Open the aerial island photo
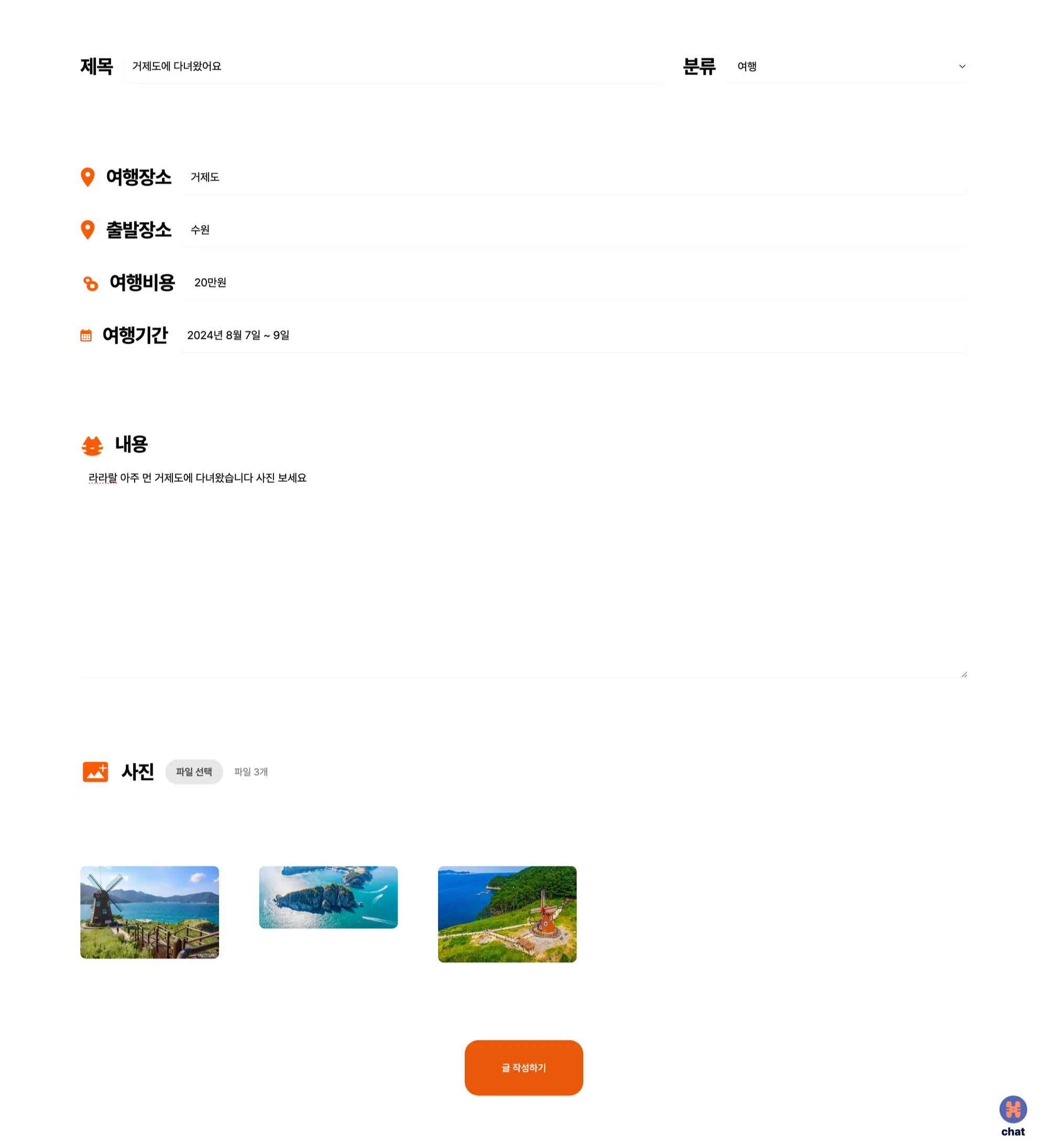The height and width of the screenshot is (1148, 1048). pos(329,898)
